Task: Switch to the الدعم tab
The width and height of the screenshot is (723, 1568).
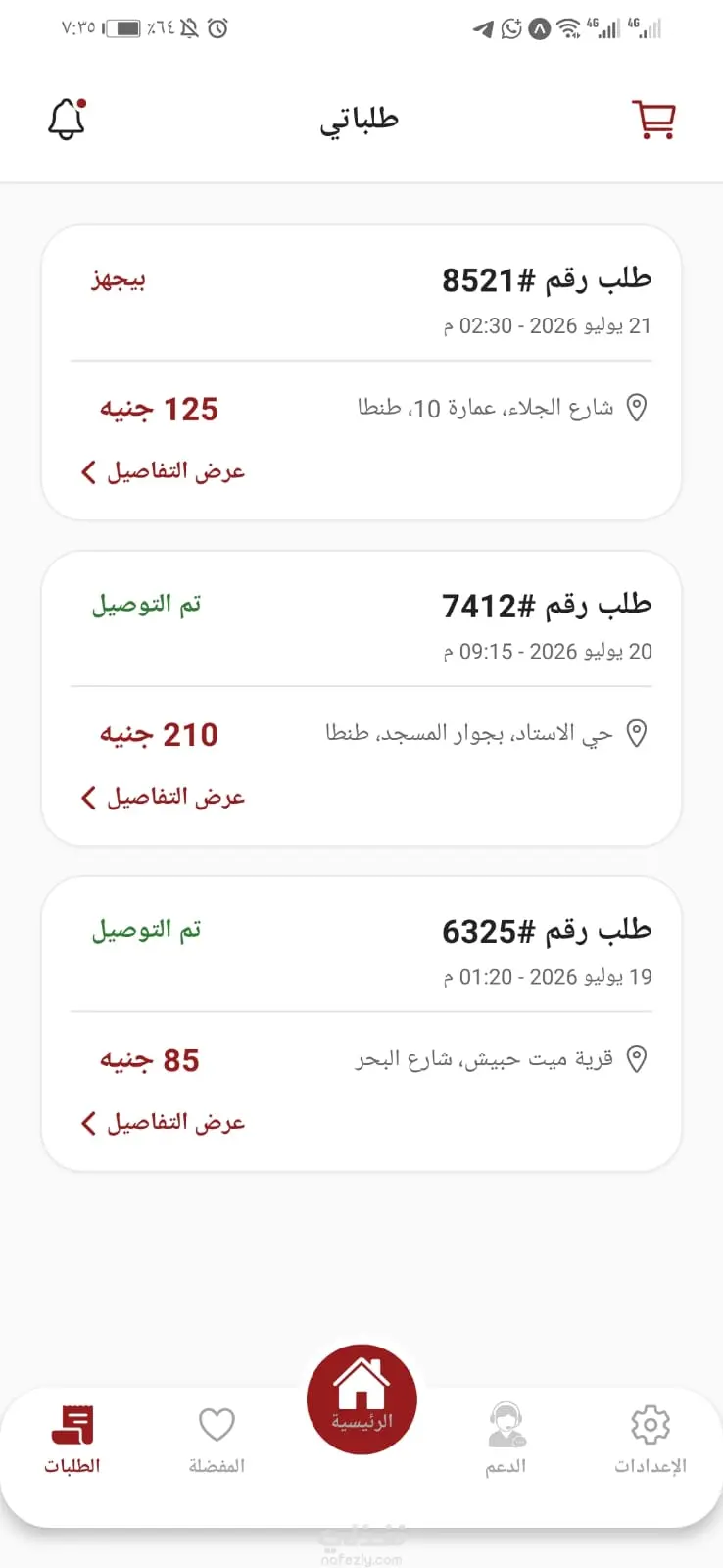Action: [x=506, y=1439]
